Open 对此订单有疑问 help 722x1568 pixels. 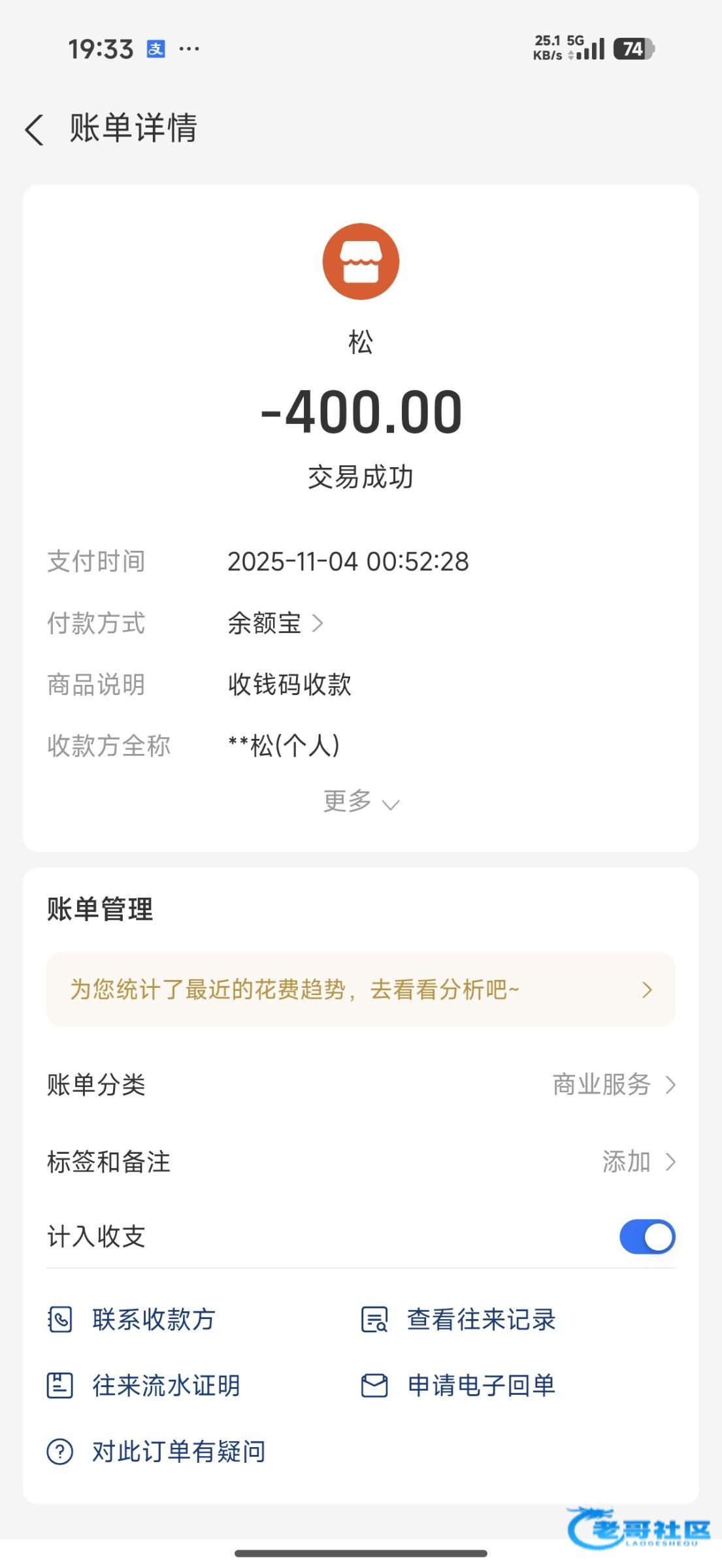tap(157, 1452)
